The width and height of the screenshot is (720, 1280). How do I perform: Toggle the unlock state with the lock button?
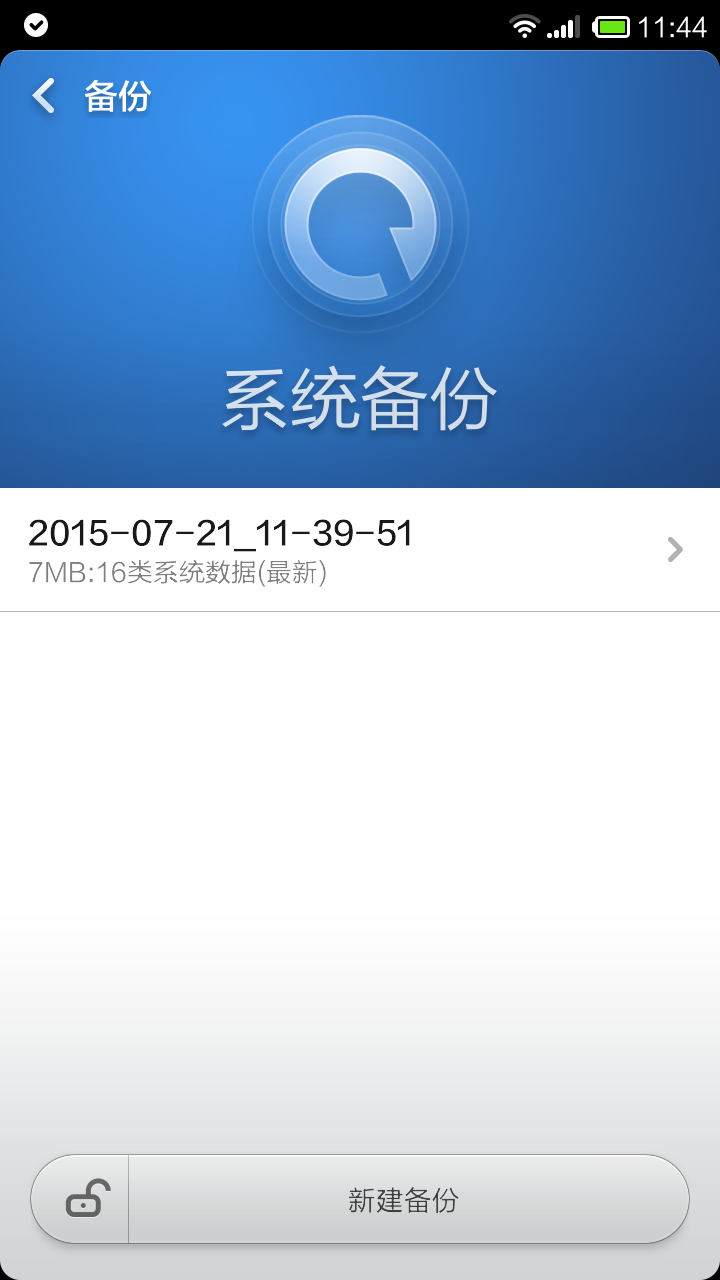coord(88,1199)
